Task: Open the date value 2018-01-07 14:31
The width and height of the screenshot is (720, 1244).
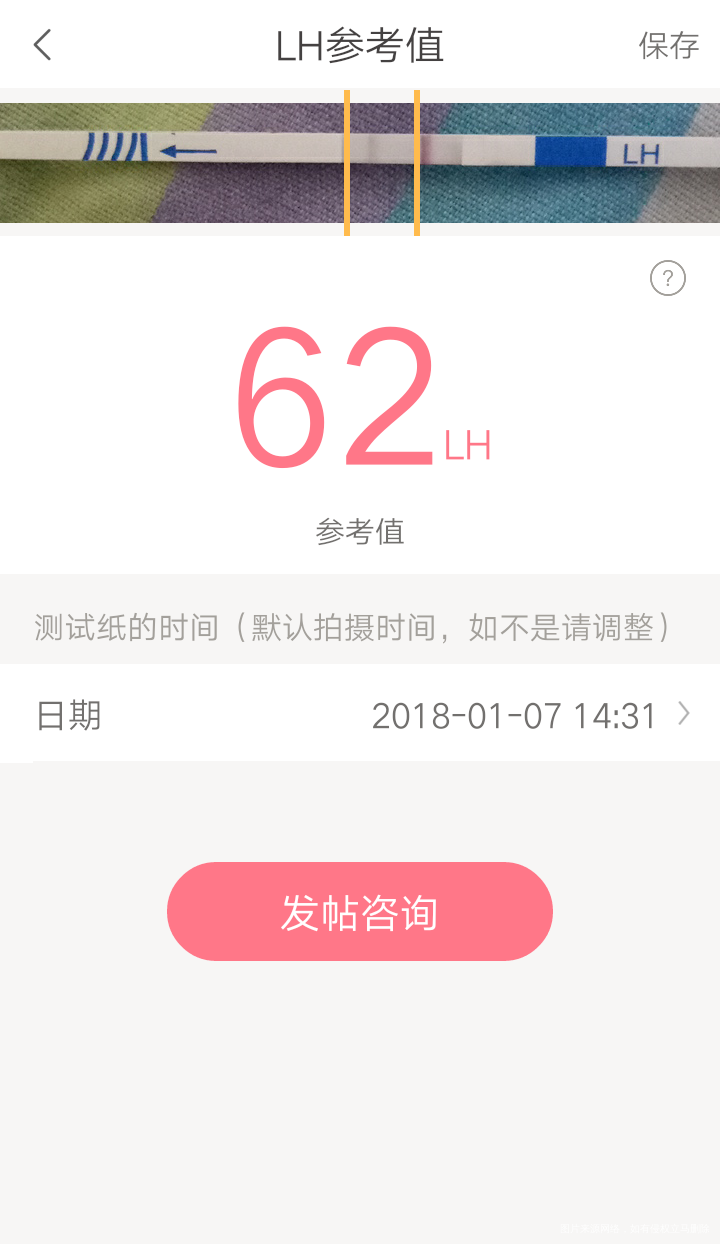Action: (515, 715)
